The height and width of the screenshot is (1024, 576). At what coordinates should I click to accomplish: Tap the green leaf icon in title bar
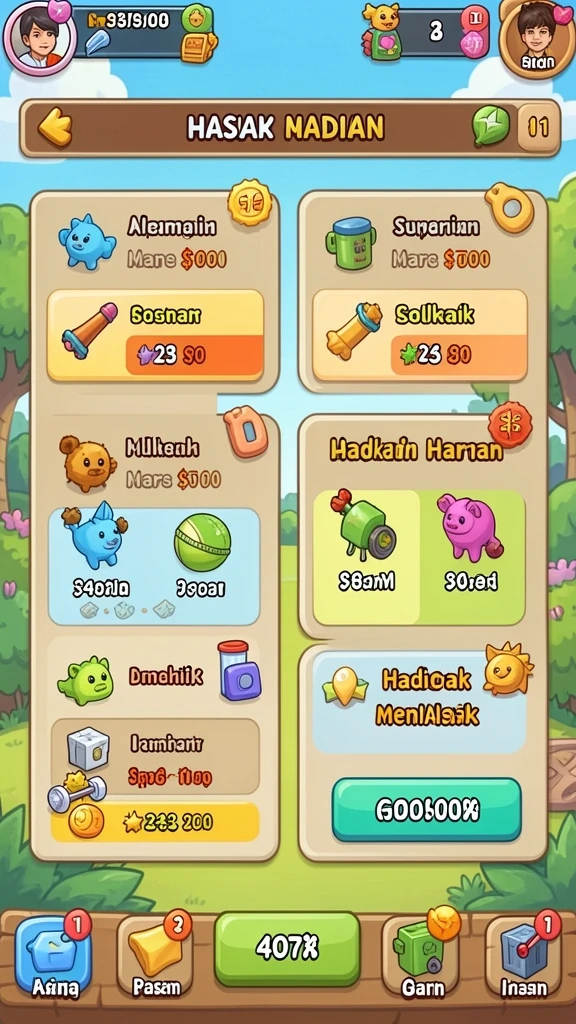point(490,126)
